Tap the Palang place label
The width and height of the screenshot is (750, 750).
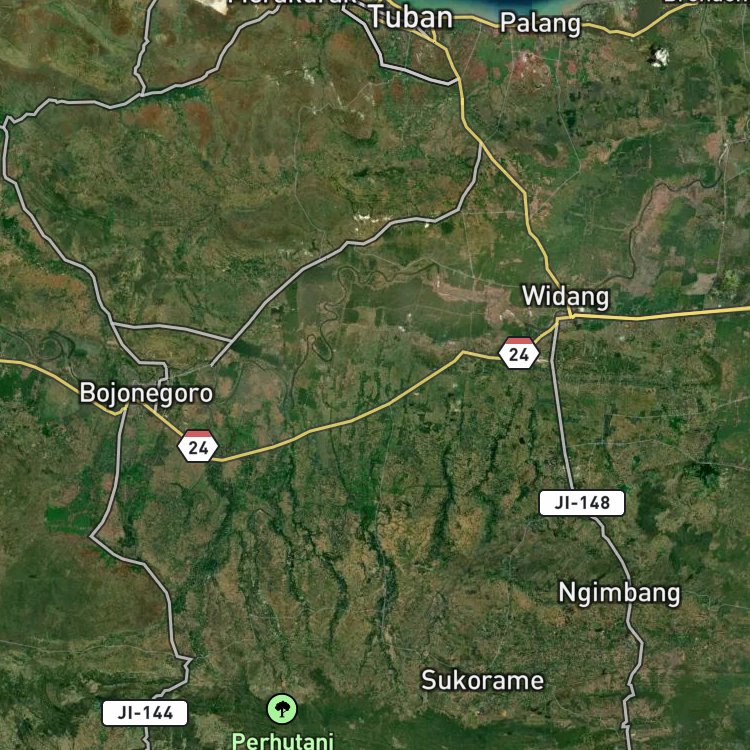click(x=540, y=24)
